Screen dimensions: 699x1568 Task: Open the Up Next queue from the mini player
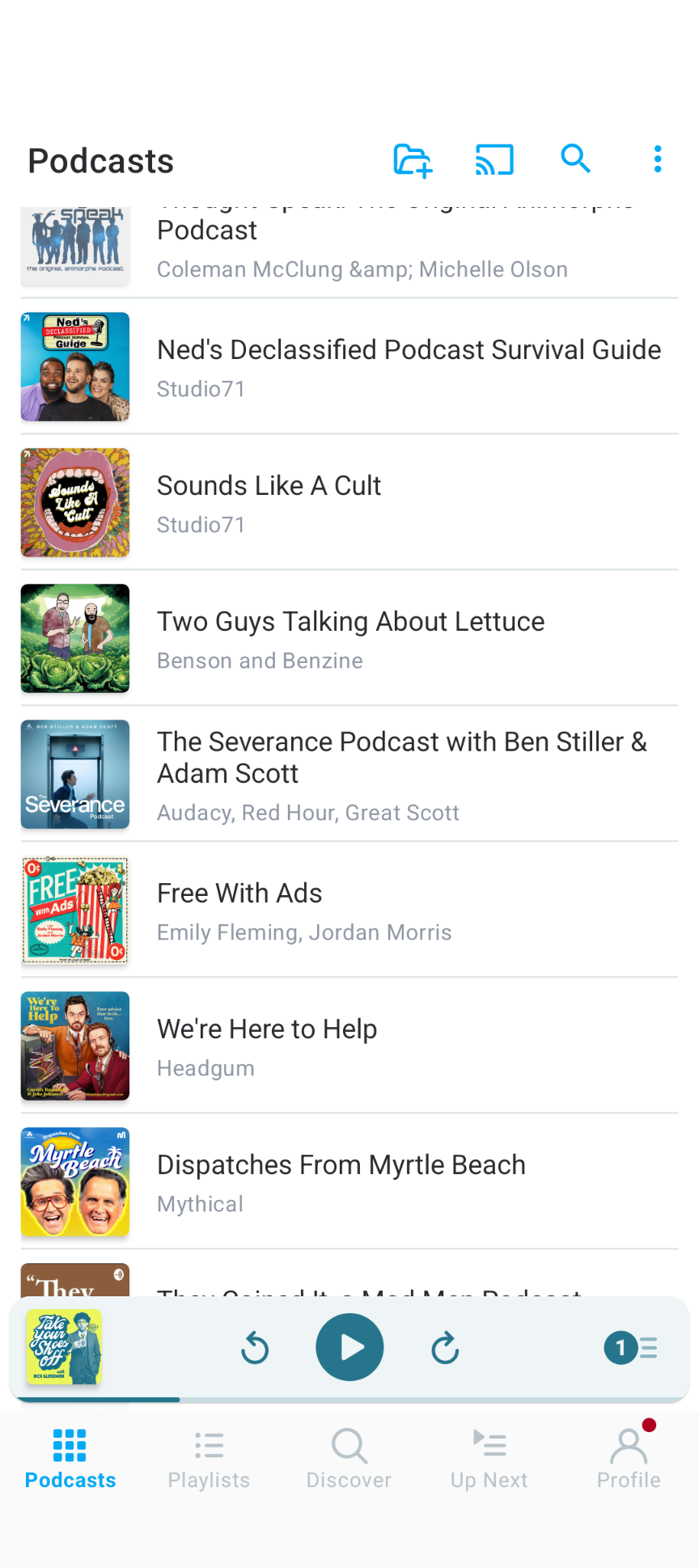631,1348
